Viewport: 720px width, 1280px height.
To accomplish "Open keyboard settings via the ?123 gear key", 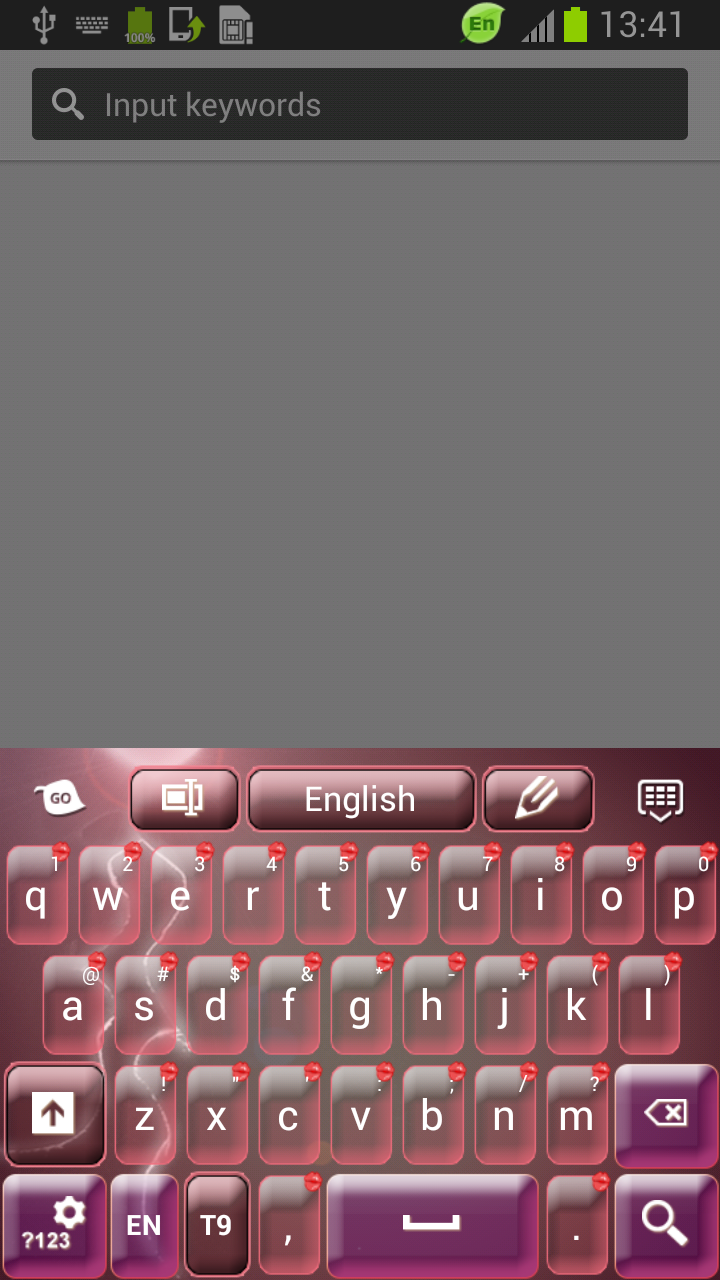I will pos(54,1224).
